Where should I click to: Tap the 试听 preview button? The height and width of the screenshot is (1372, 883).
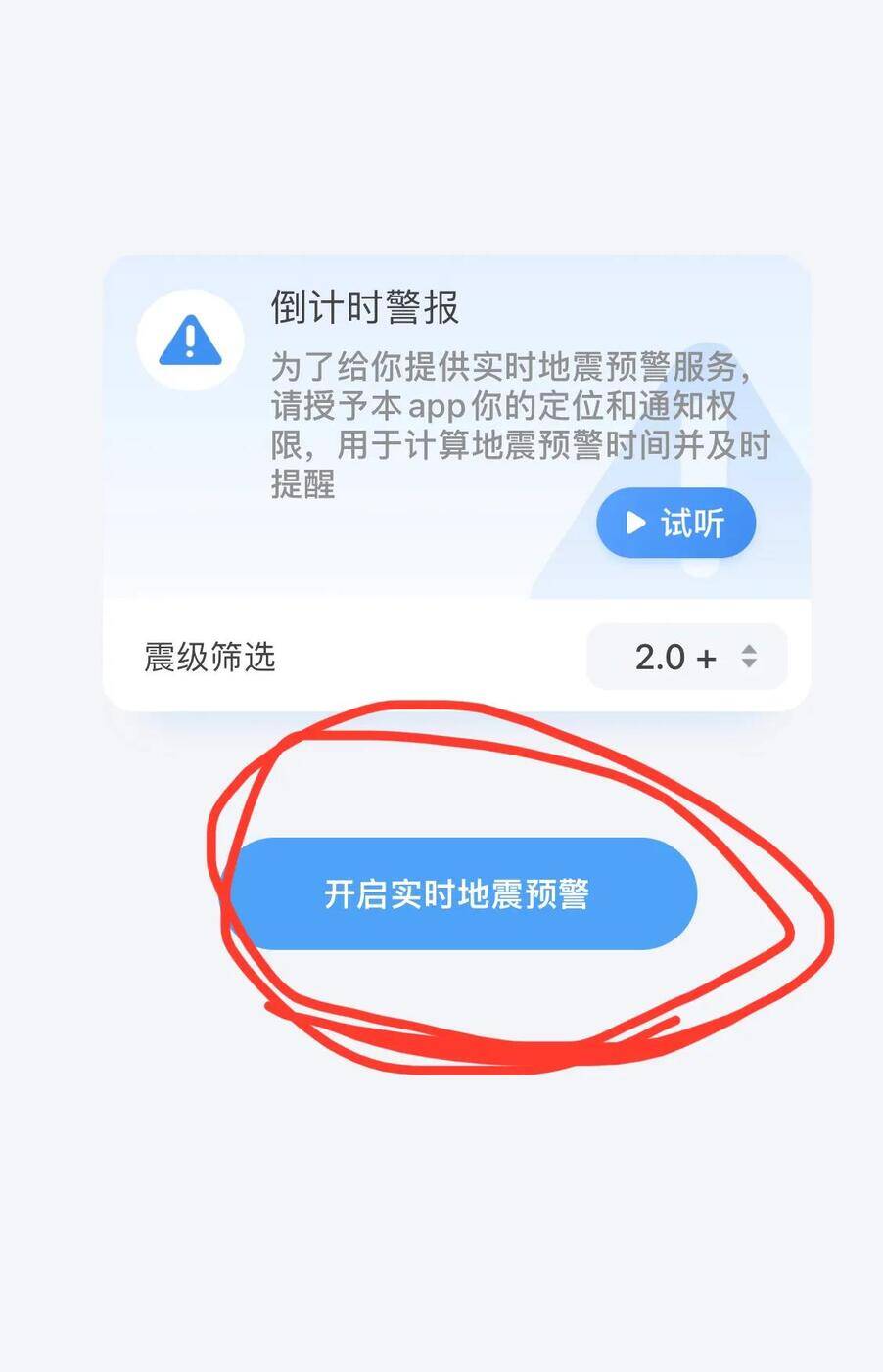(675, 523)
